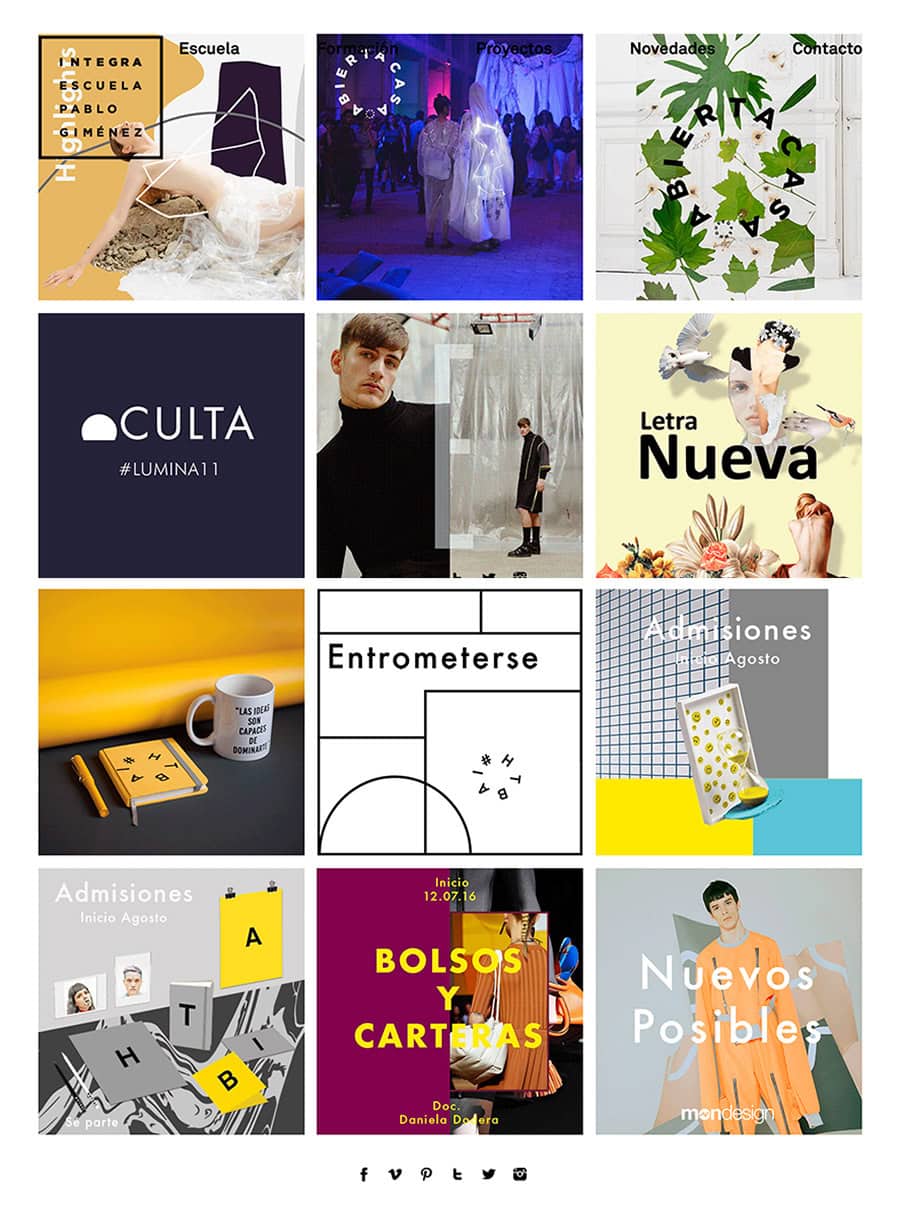Open the Vimeo profile icon
900x1205 pixels.
click(x=395, y=1174)
